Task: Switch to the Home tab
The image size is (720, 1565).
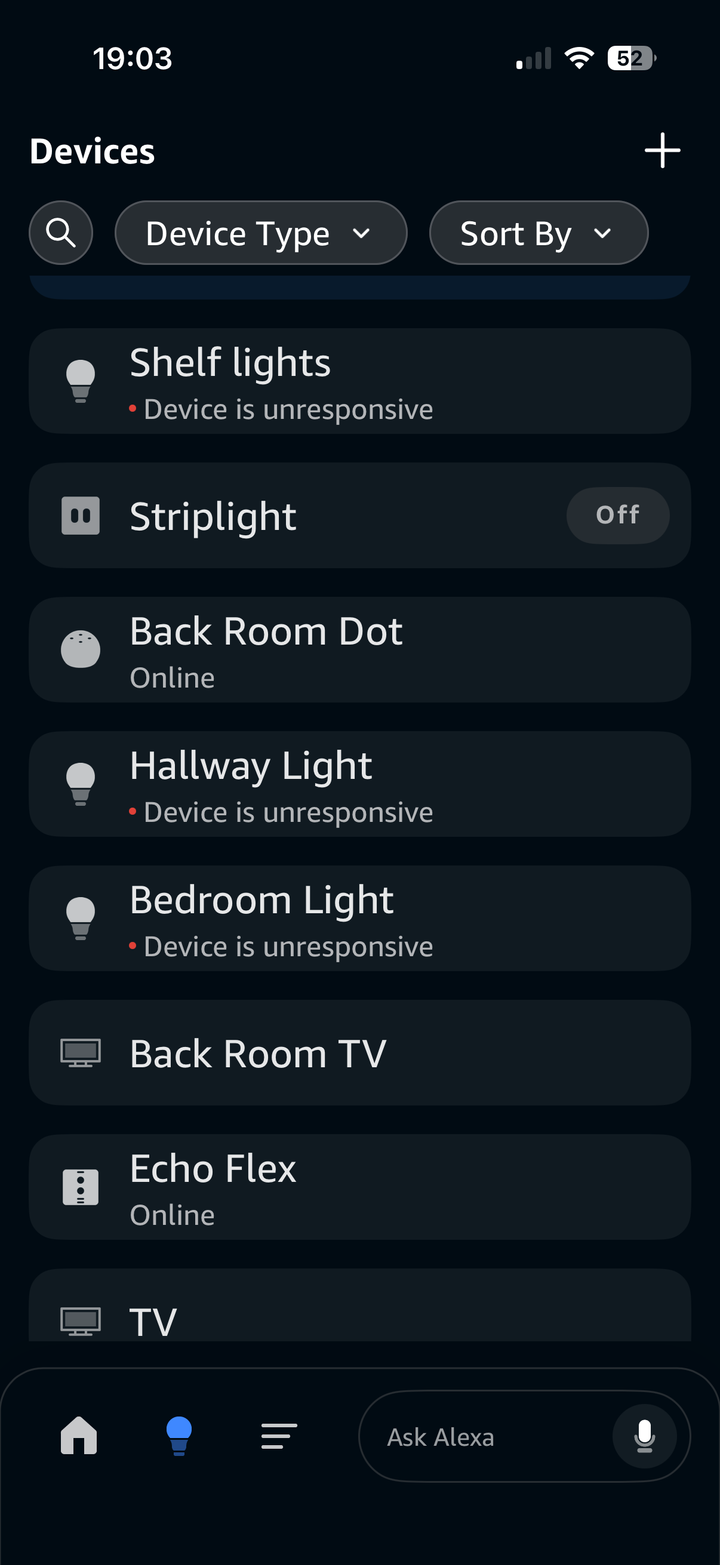Action: (x=79, y=1437)
